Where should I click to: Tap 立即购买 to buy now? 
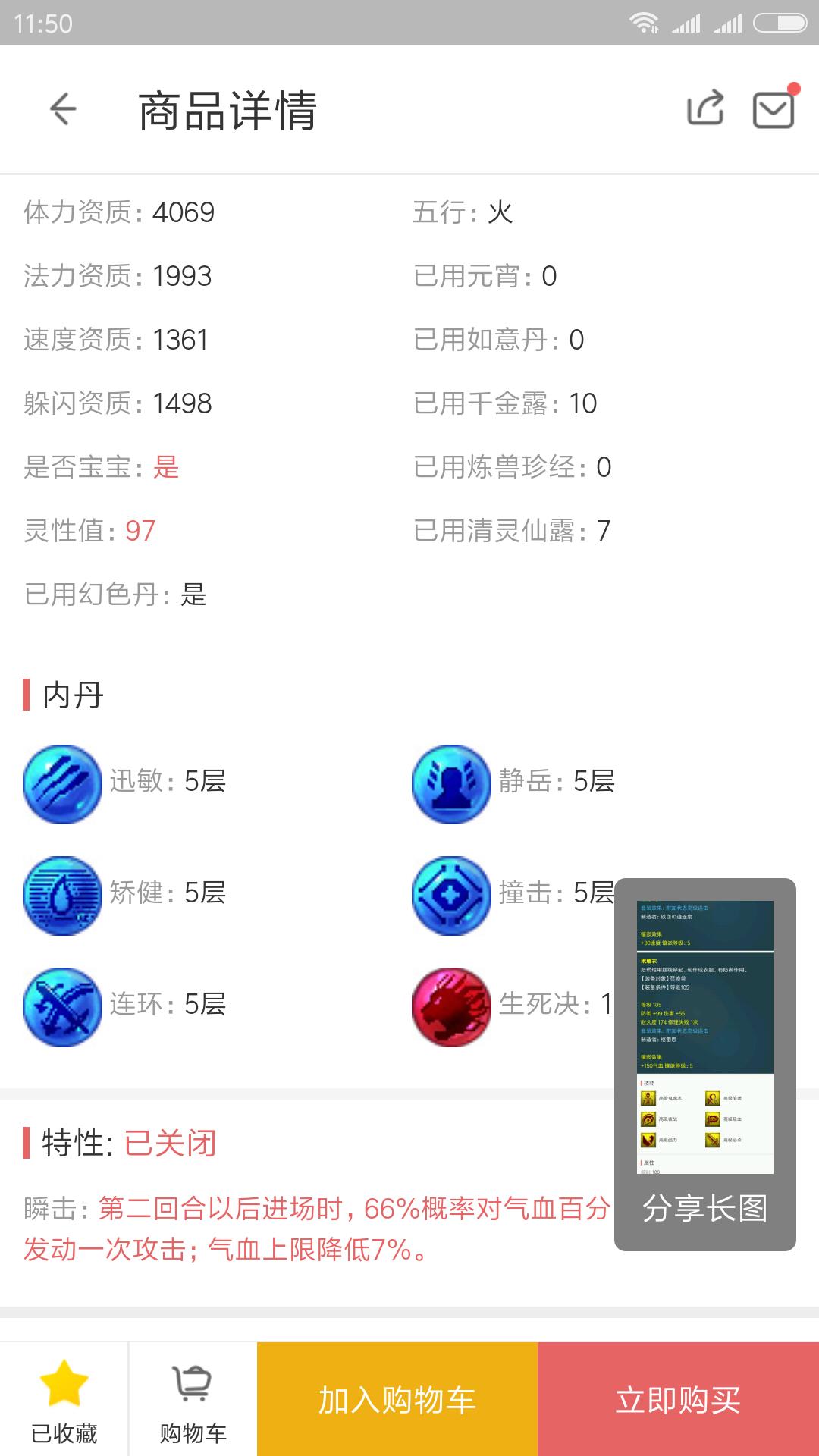[x=678, y=1399]
